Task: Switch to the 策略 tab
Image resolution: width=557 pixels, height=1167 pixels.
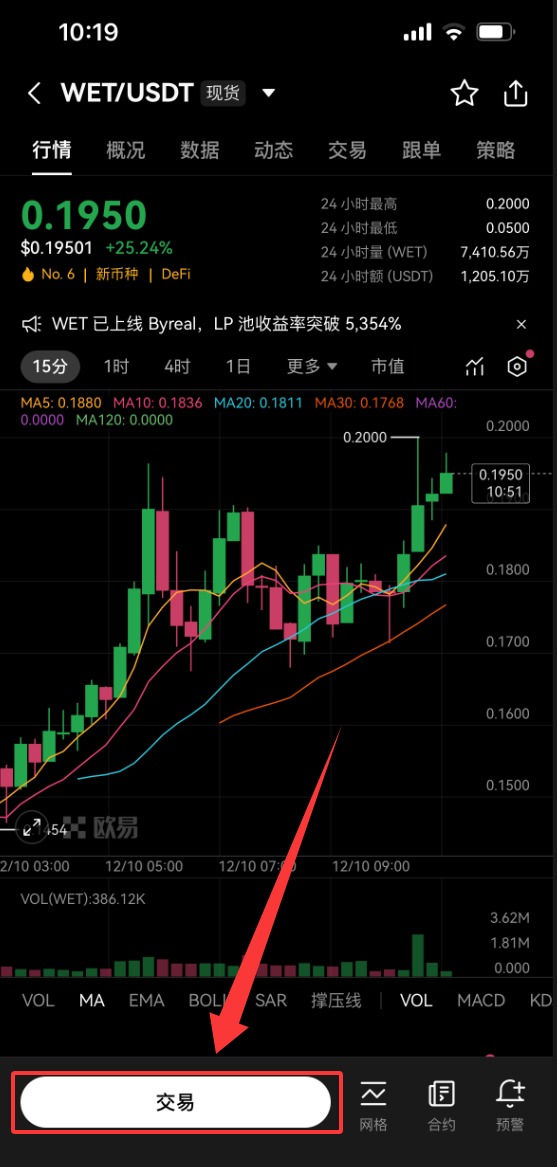Action: (x=495, y=150)
